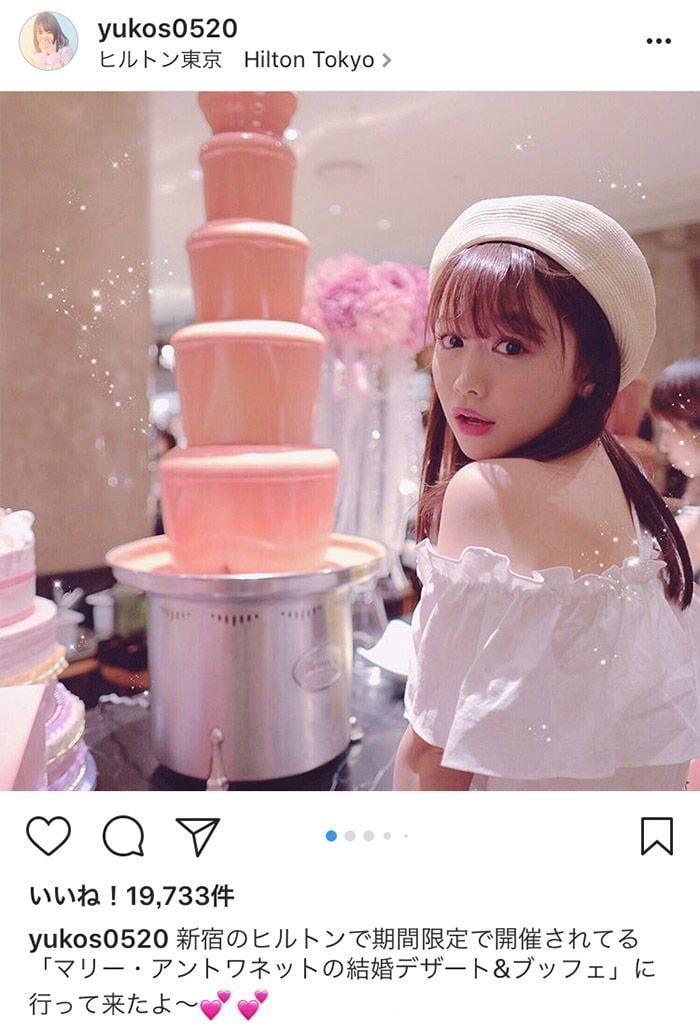
Task: Open yukos0520's profile picture
Action: [48, 42]
